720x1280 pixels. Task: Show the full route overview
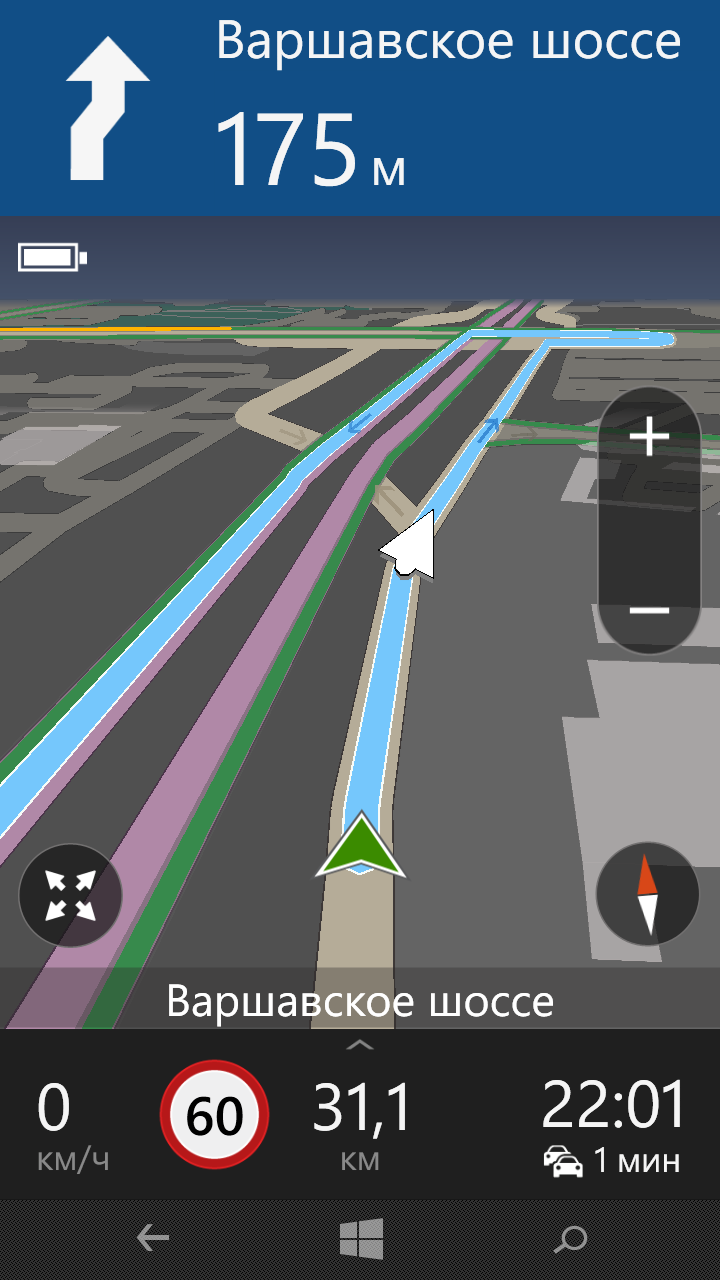pos(70,895)
